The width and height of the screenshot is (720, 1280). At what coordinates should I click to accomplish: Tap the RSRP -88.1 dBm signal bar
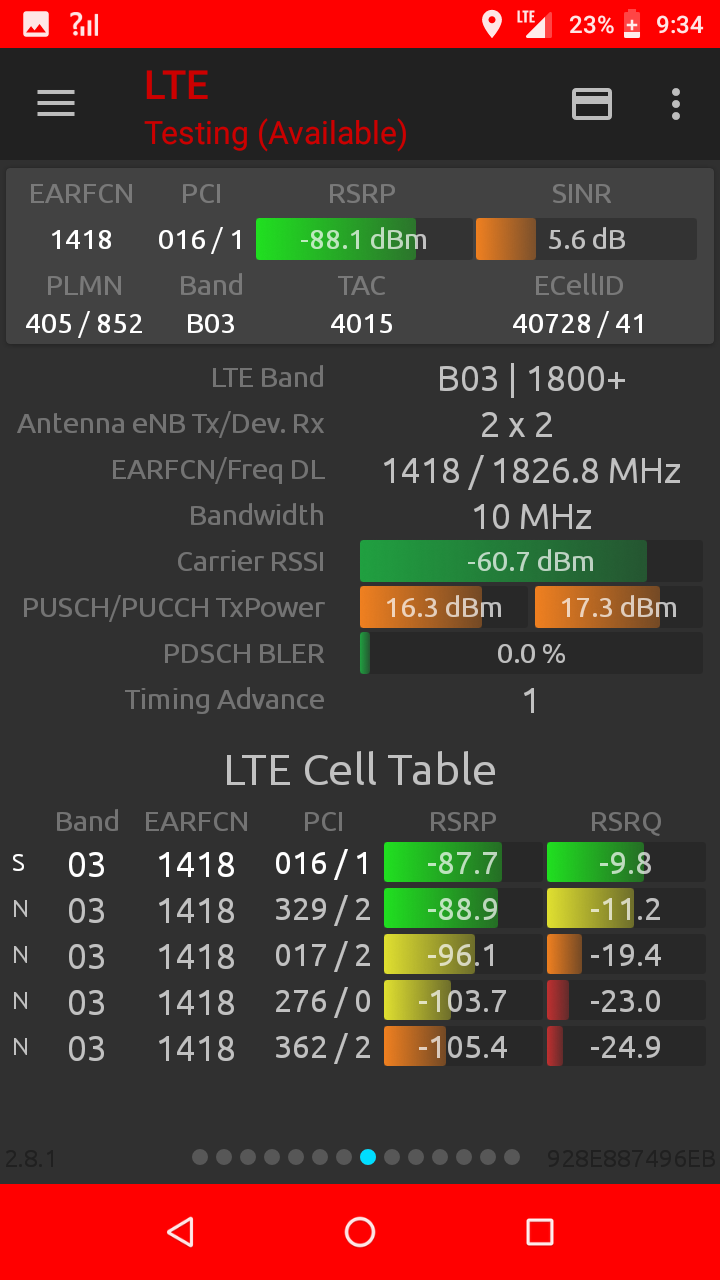337,239
